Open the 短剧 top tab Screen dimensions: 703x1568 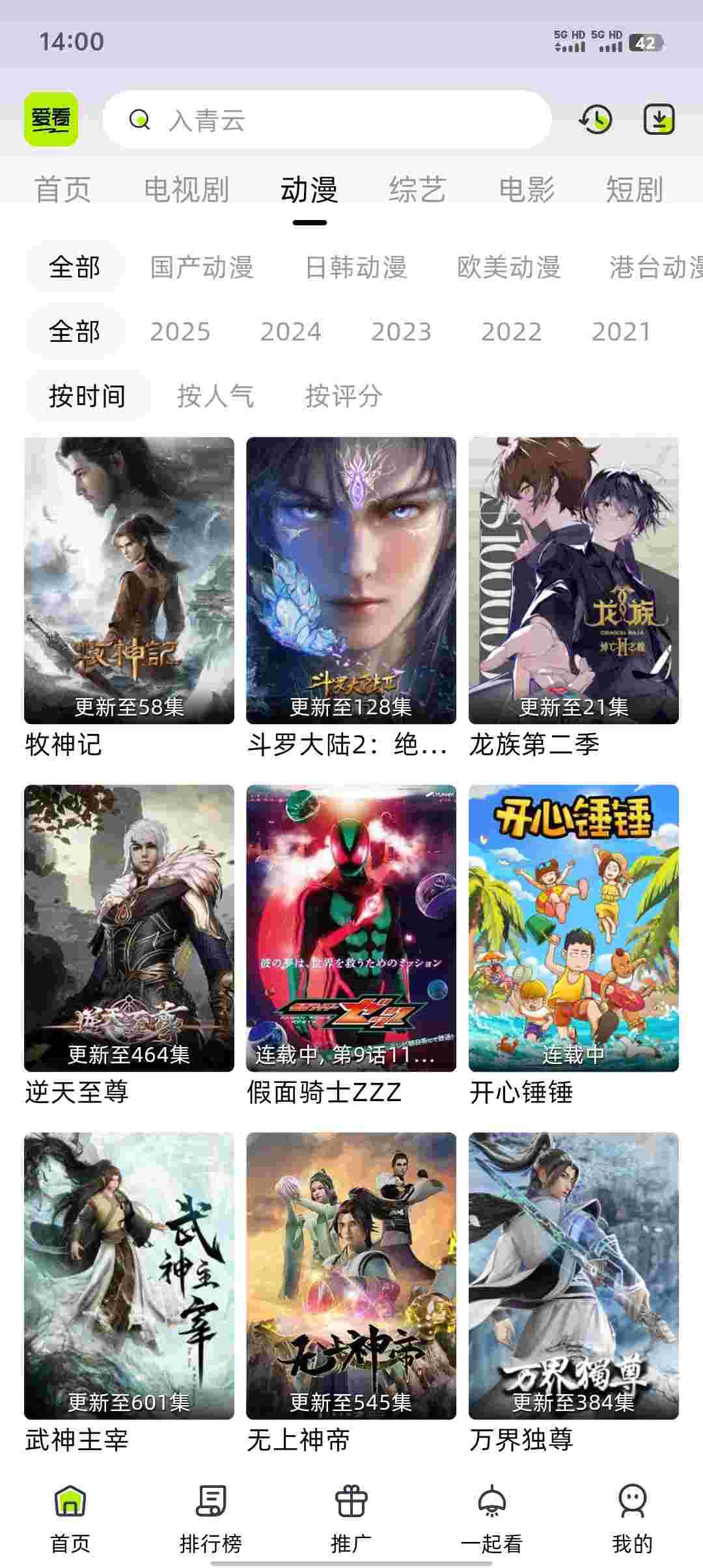634,189
